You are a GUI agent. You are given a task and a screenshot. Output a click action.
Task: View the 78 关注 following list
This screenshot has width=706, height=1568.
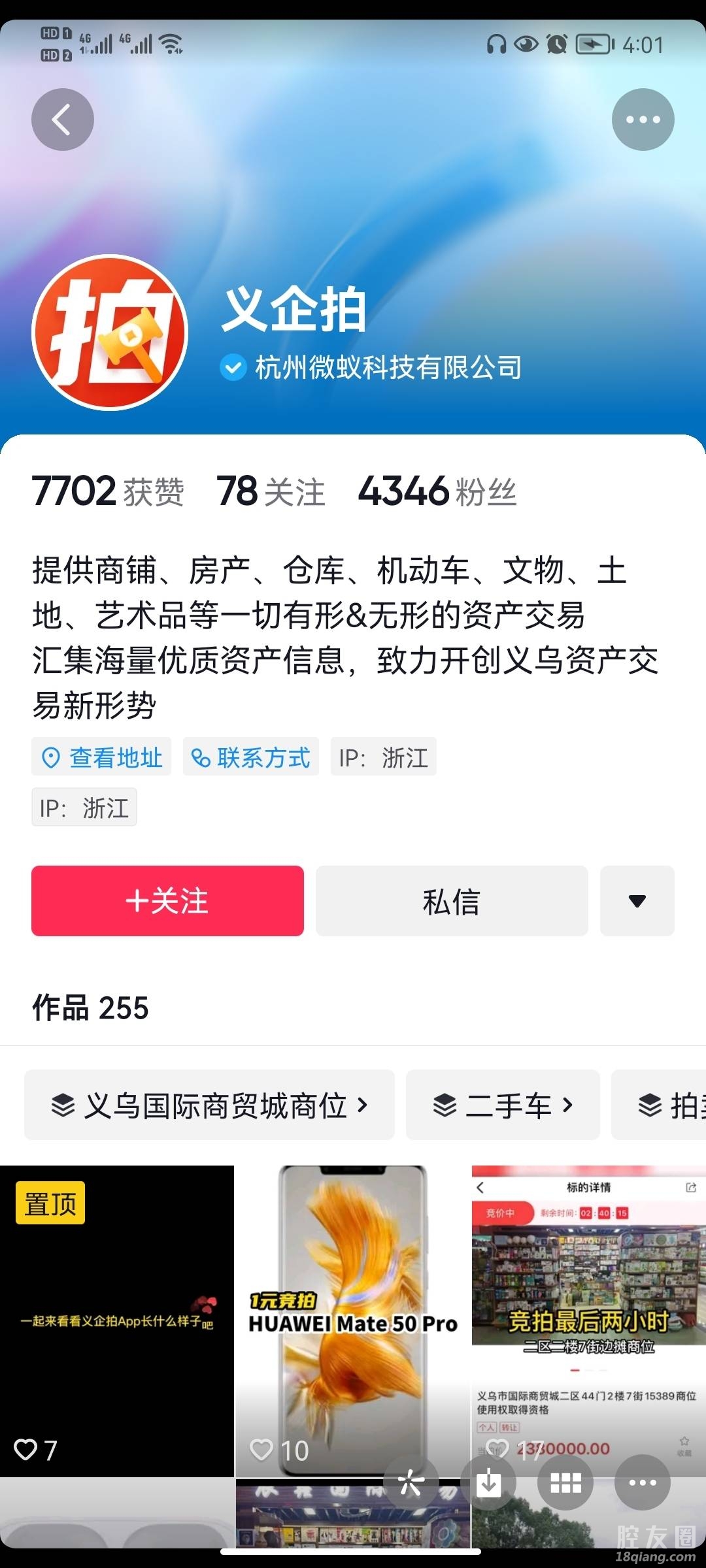pyautogui.click(x=271, y=491)
